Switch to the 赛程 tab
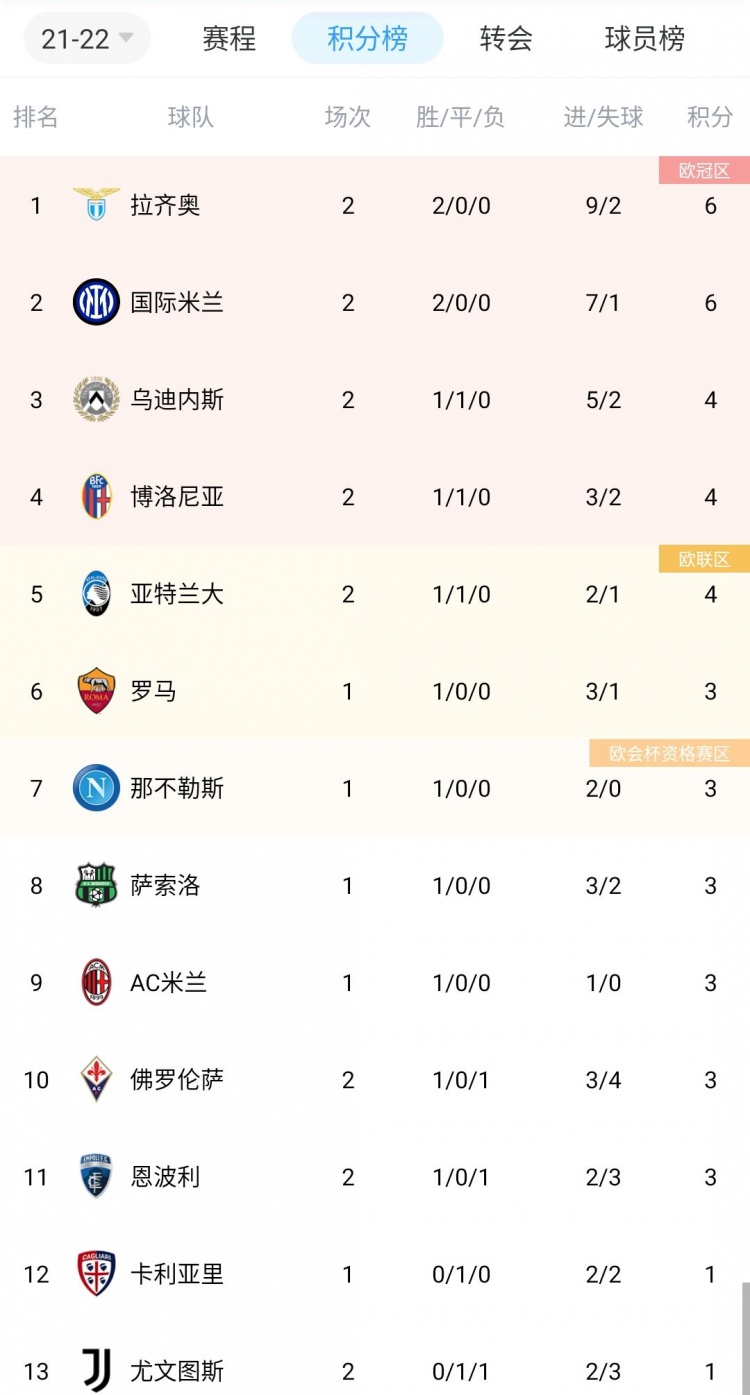Viewport: 750px width, 1395px height. [229, 38]
